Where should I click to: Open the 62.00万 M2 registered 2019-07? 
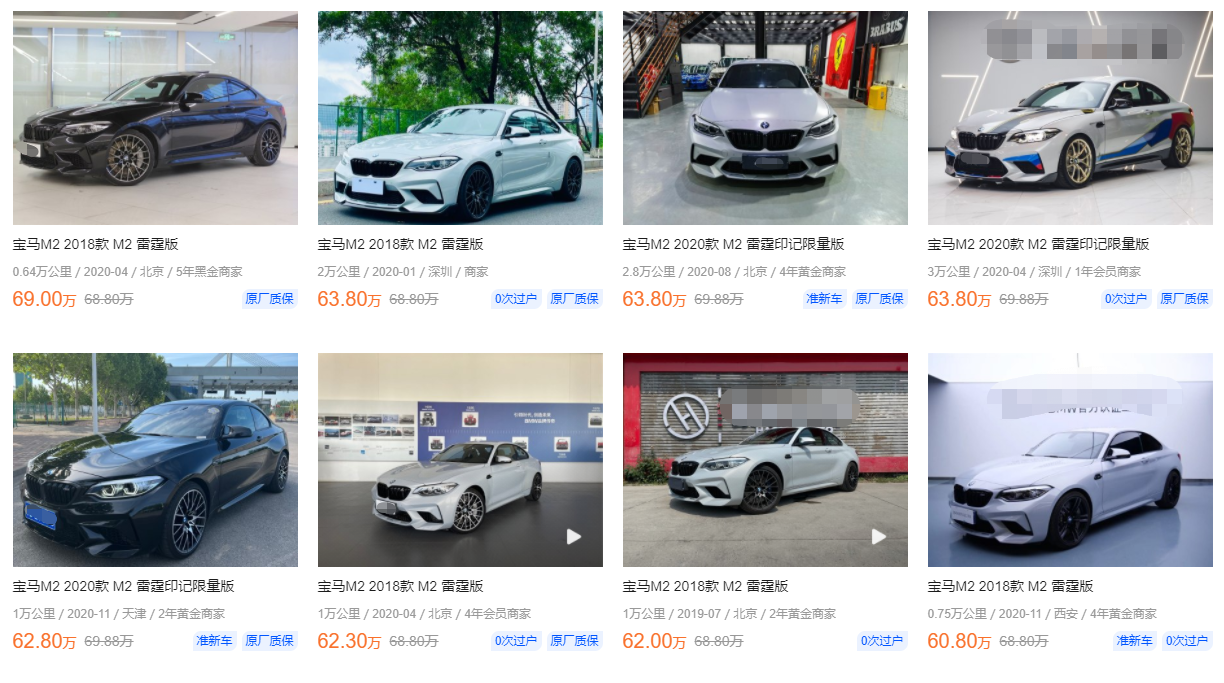point(705,586)
